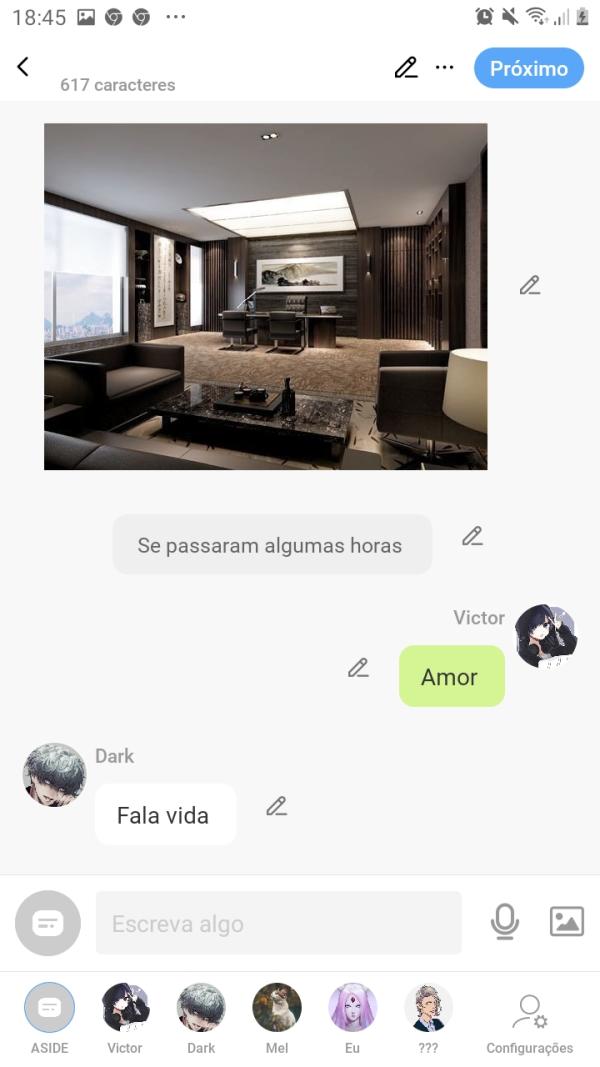
Task: Edit Dark's "Fala vida" message
Action: tap(277, 806)
